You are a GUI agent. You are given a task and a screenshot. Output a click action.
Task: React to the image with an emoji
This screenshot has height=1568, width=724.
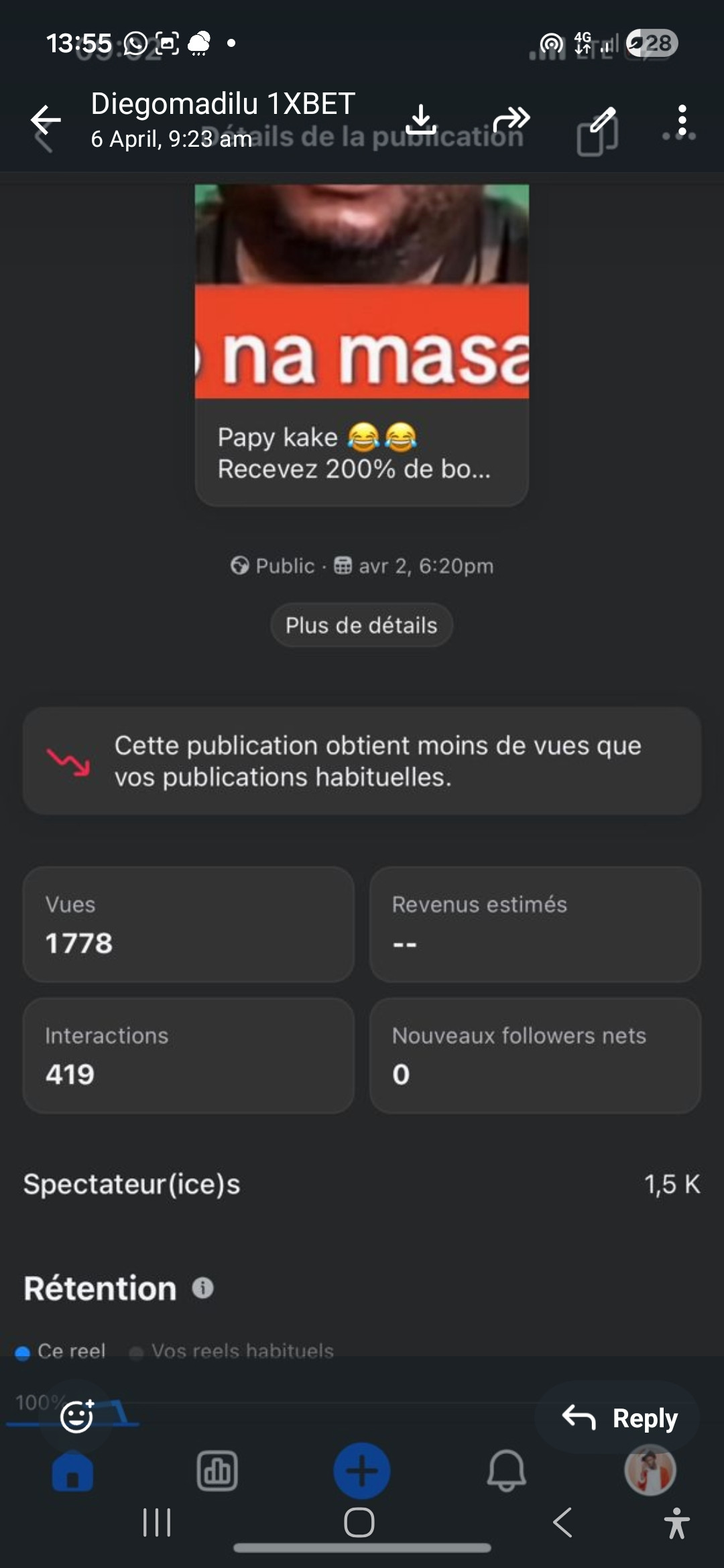77,1416
